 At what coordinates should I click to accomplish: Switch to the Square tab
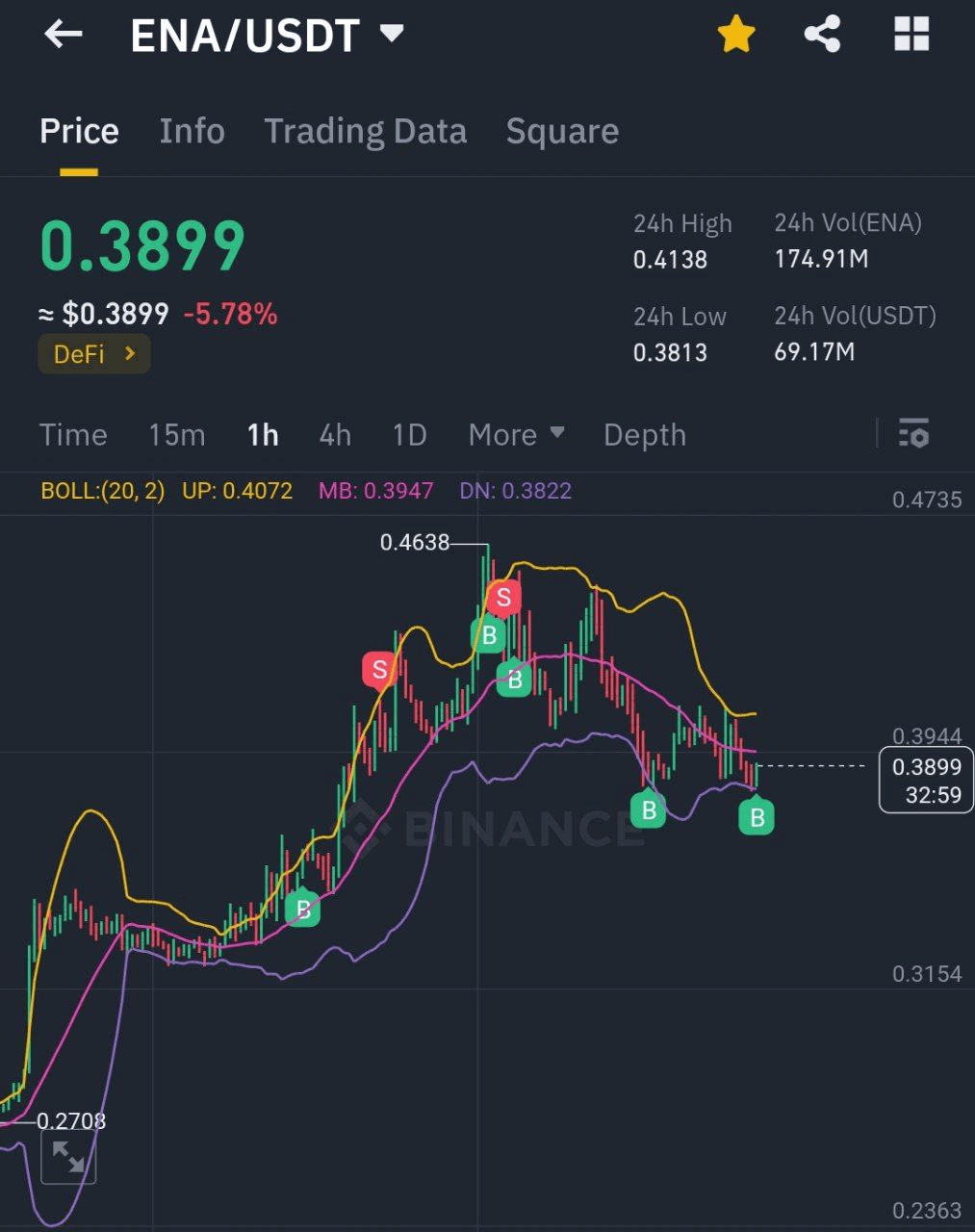562,132
